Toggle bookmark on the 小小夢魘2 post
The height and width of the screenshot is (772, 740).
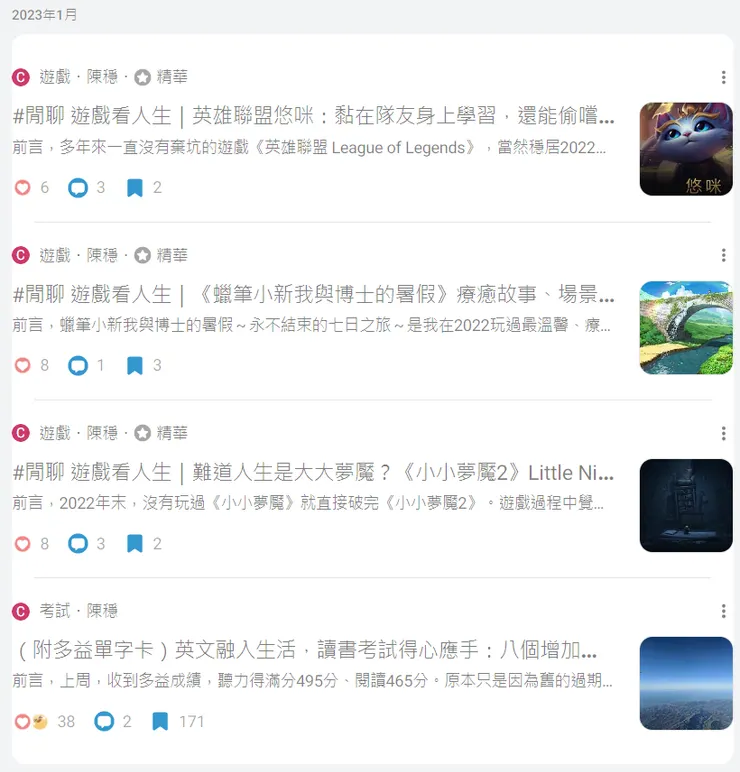[x=134, y=543]
